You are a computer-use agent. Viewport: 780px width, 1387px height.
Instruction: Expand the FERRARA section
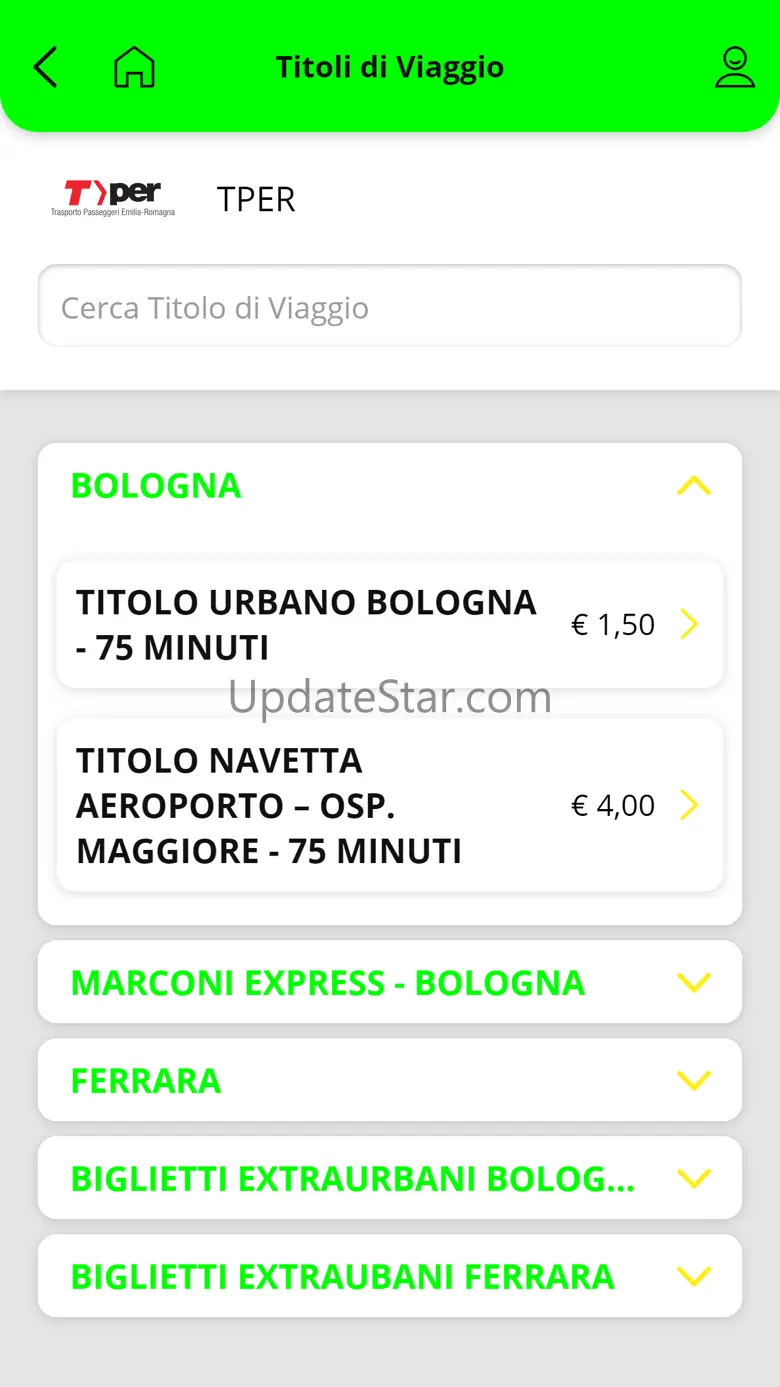point(390,1080)
